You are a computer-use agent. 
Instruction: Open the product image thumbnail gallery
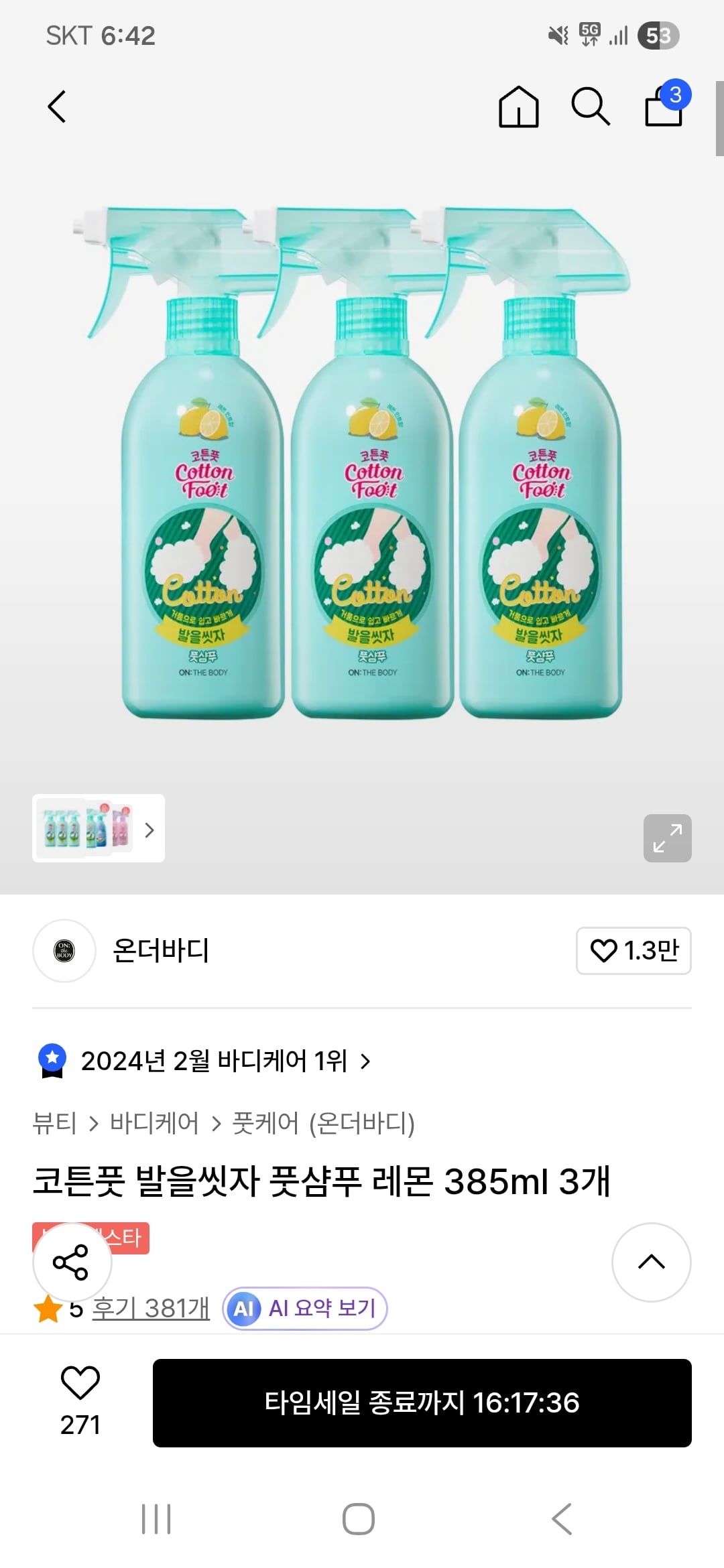click(x=99, y=828)
